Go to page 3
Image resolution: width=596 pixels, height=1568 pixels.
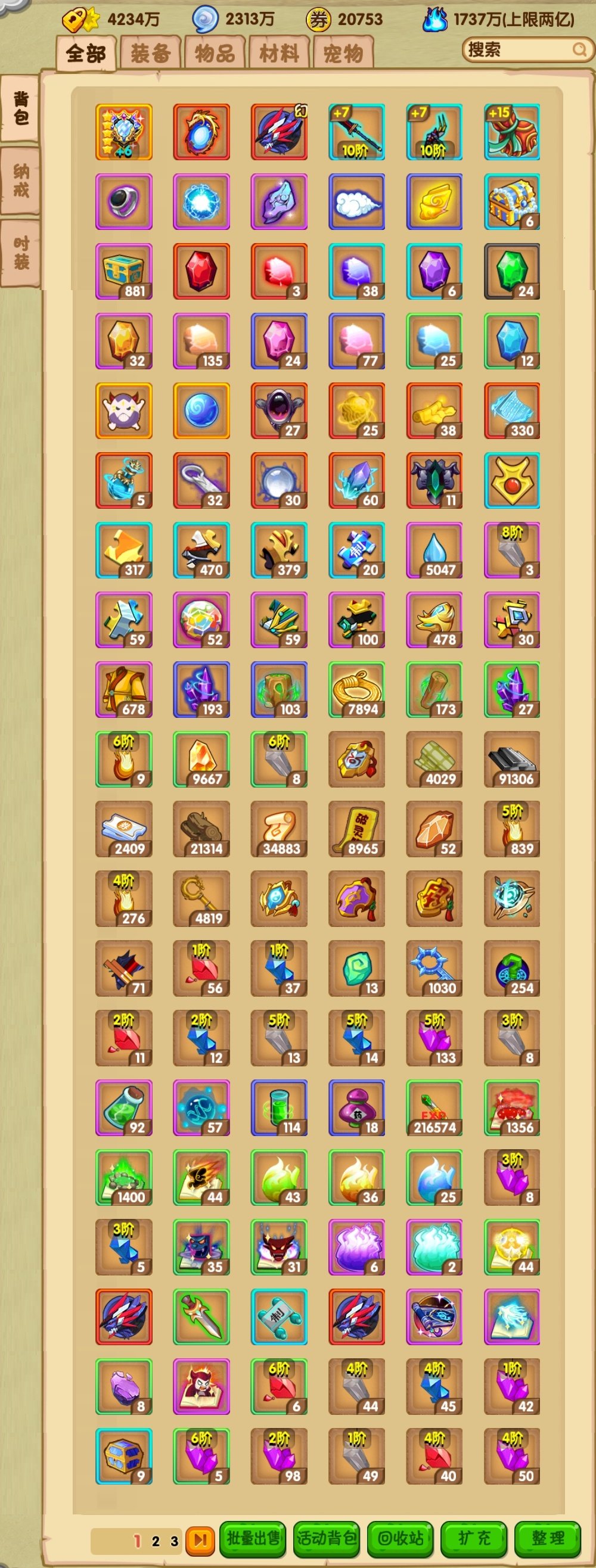coord(174,1541)
